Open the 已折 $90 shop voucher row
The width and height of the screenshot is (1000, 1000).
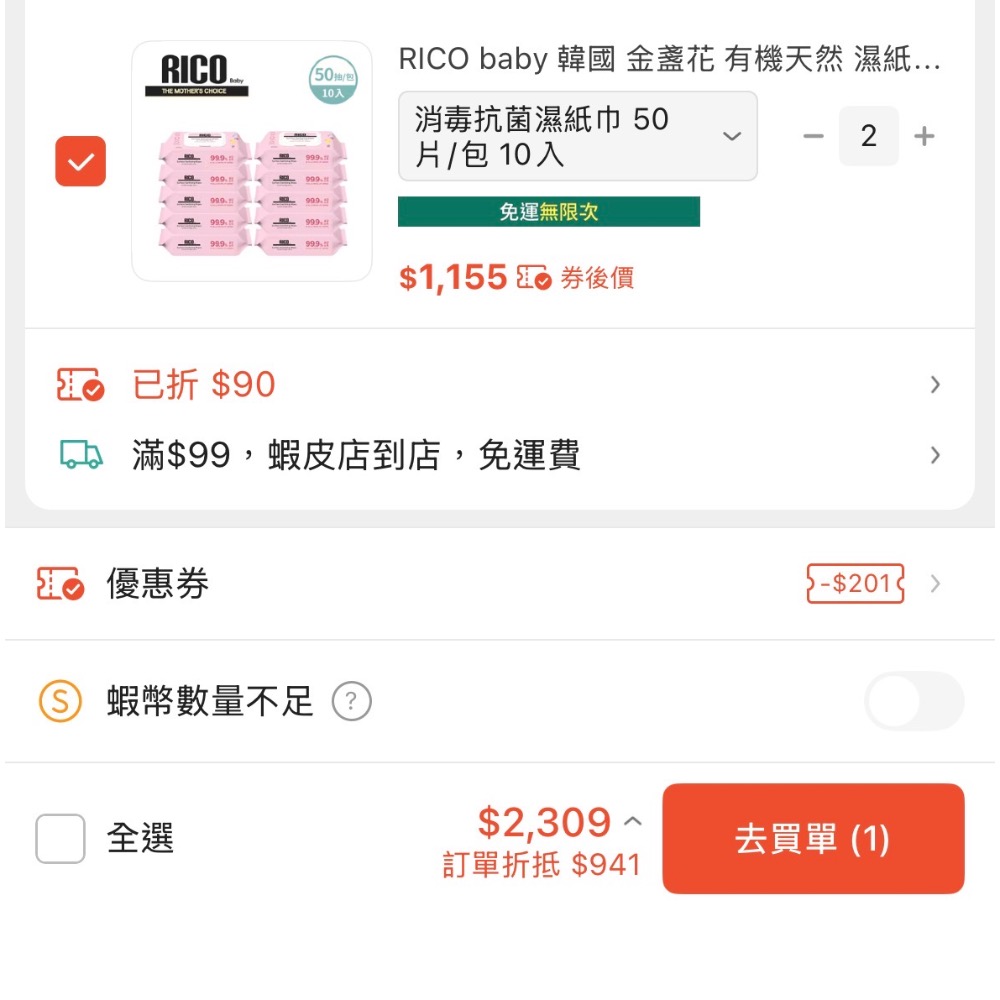pyautogui.click(x=499, y=385)
